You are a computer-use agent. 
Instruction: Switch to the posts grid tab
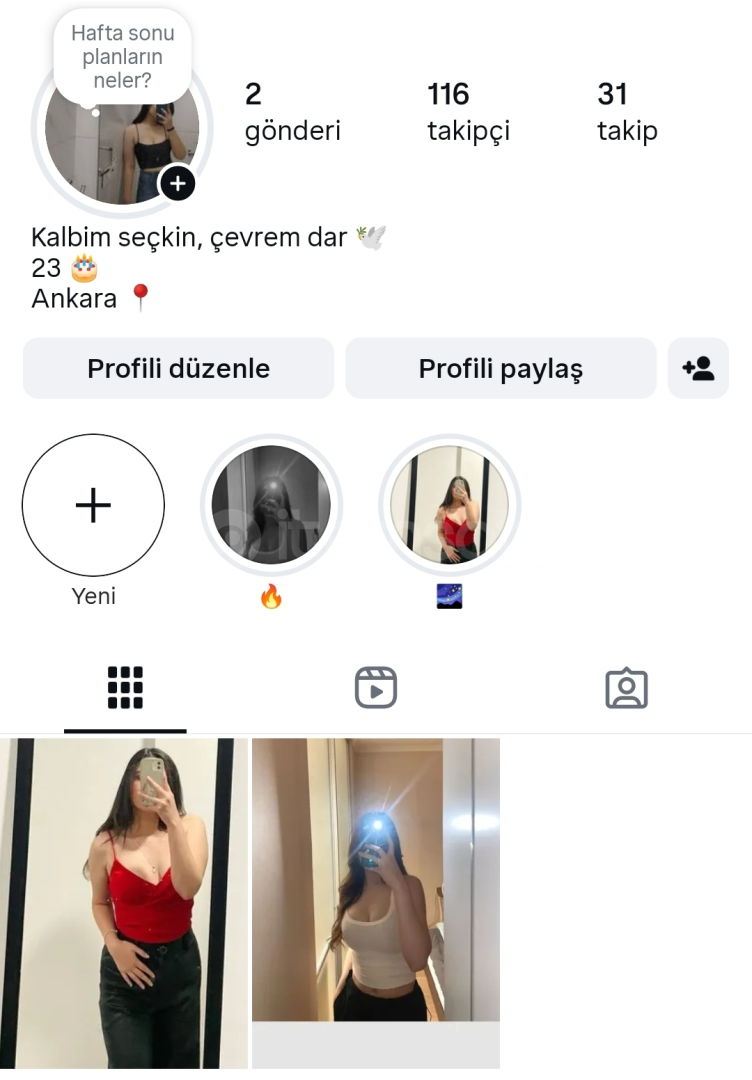pyautogui.click(x=125, y=688)
